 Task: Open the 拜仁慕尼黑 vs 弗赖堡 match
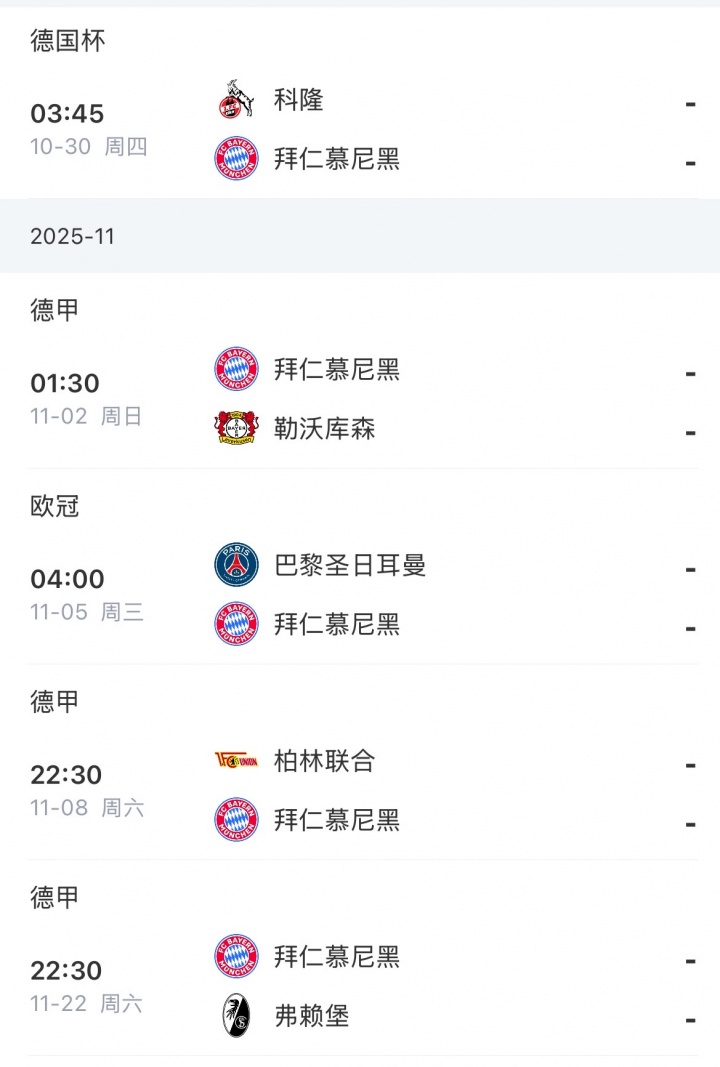[x=360, y=986]
